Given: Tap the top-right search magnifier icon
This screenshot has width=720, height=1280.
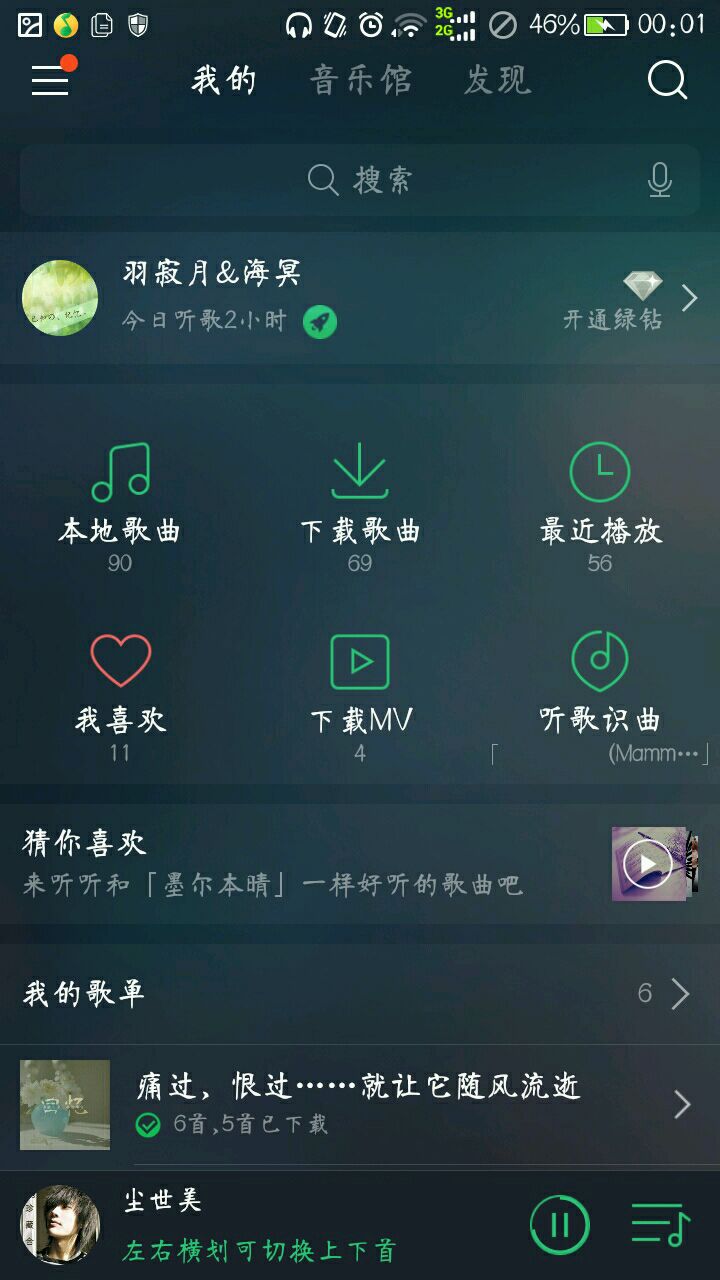Looking at the screenshot, I should pos(667,80).
